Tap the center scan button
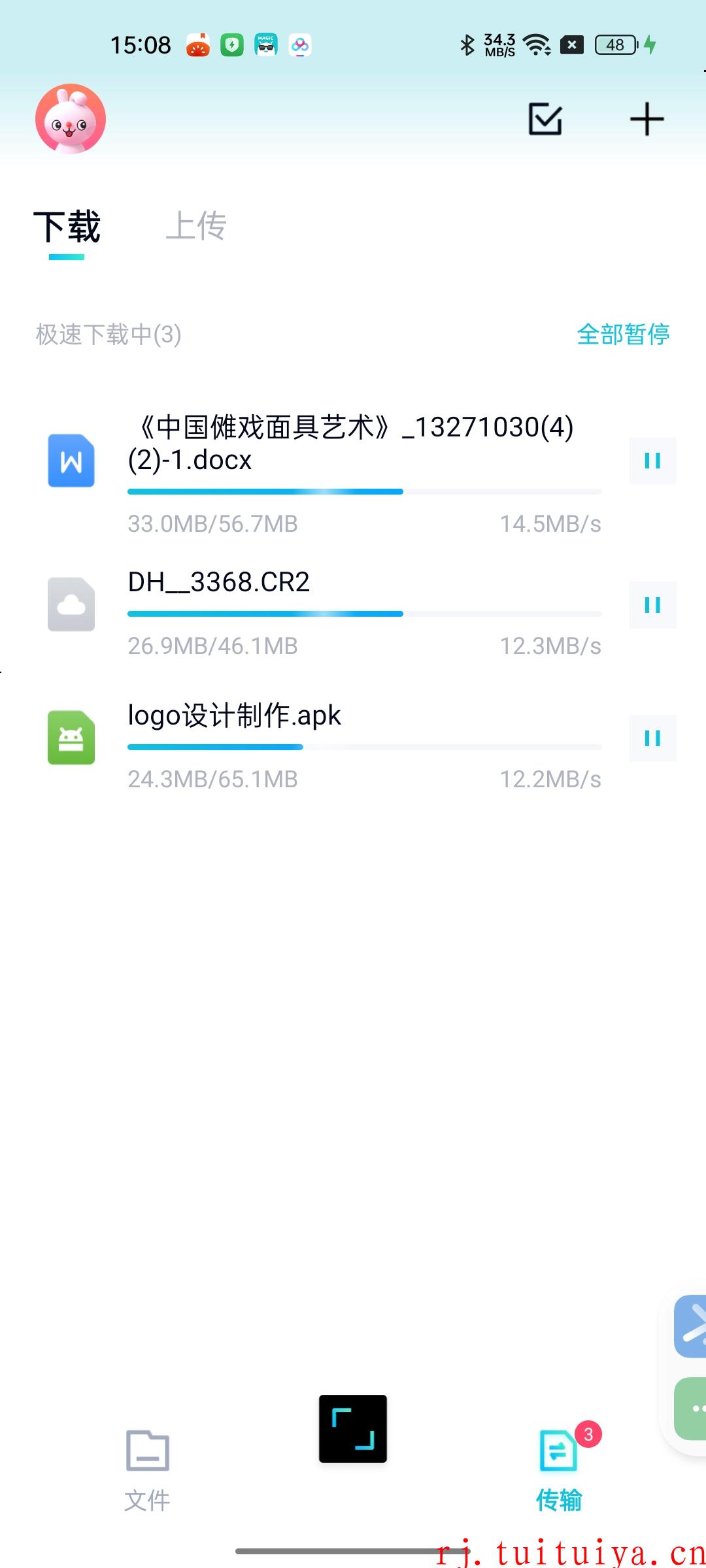This screenshot has width=706, height=1568. coord(353,1429)
